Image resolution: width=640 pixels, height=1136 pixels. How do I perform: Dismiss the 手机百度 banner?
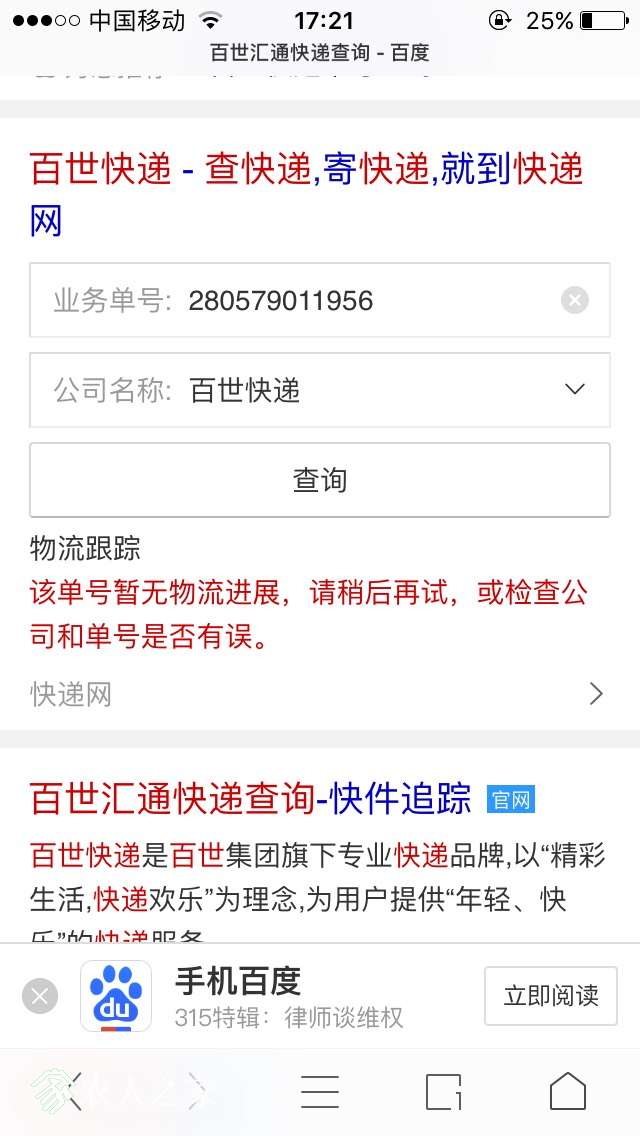click(40, 996)
